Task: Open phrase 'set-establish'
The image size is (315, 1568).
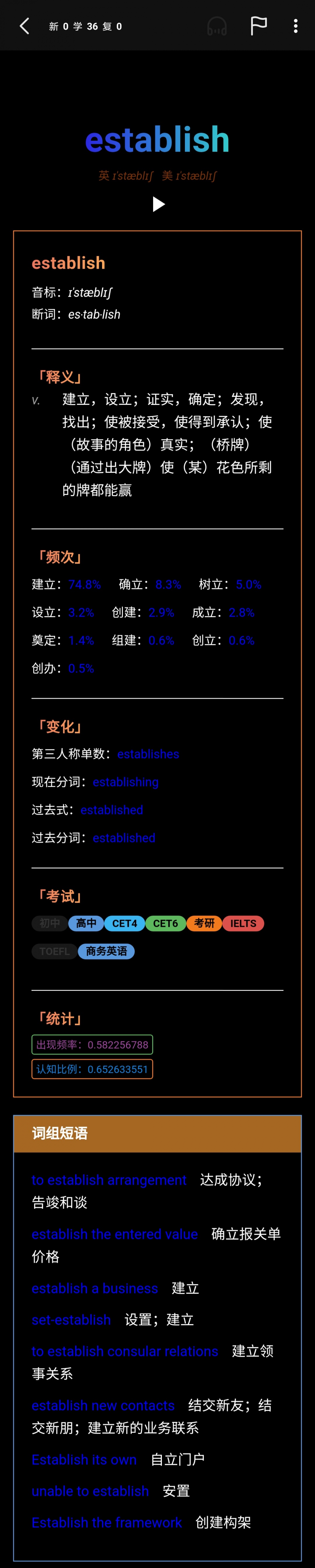Action: tap(71, 1320)
